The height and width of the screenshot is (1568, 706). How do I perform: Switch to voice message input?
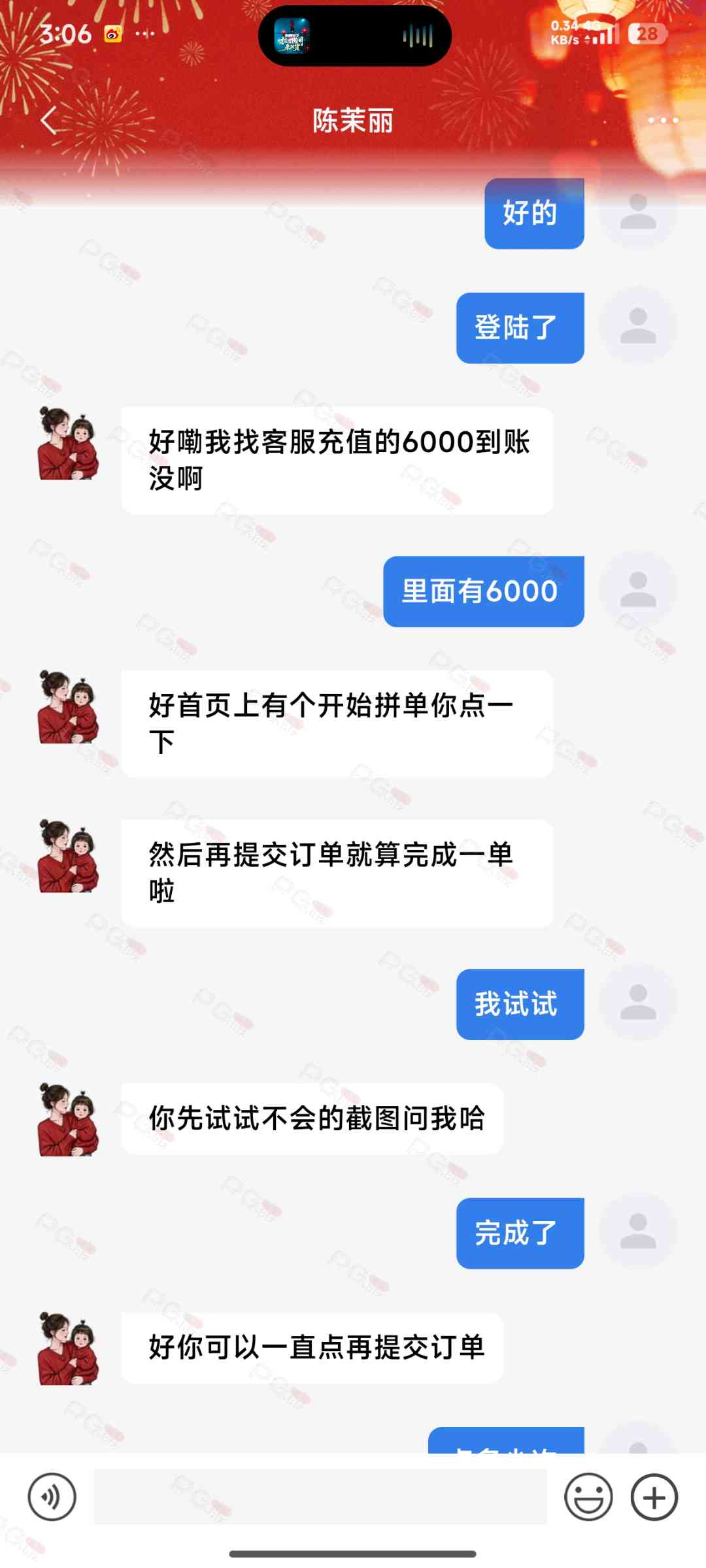pos(52,1496)
